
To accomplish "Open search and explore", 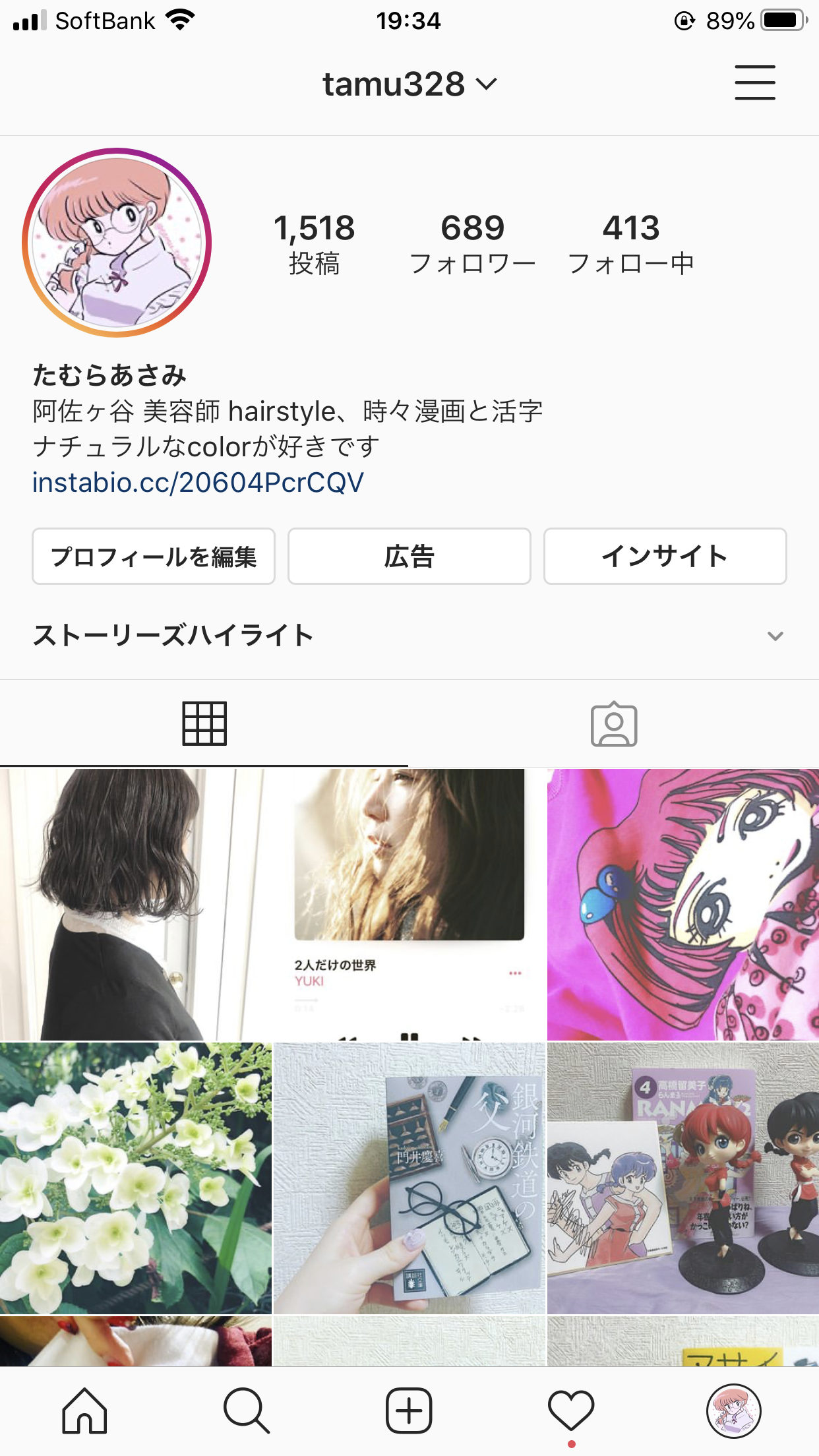I will (246, 1411).
